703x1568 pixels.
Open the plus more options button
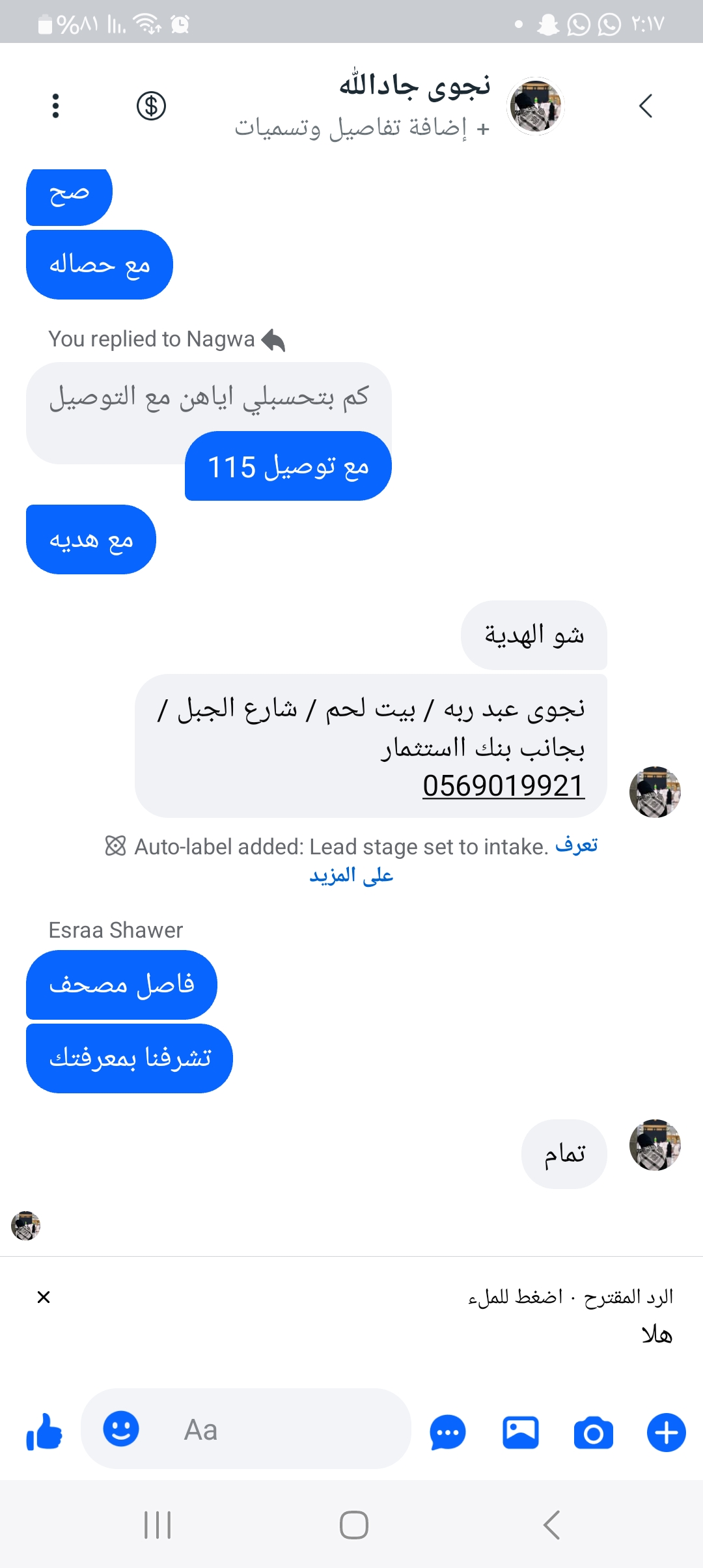666,1433
